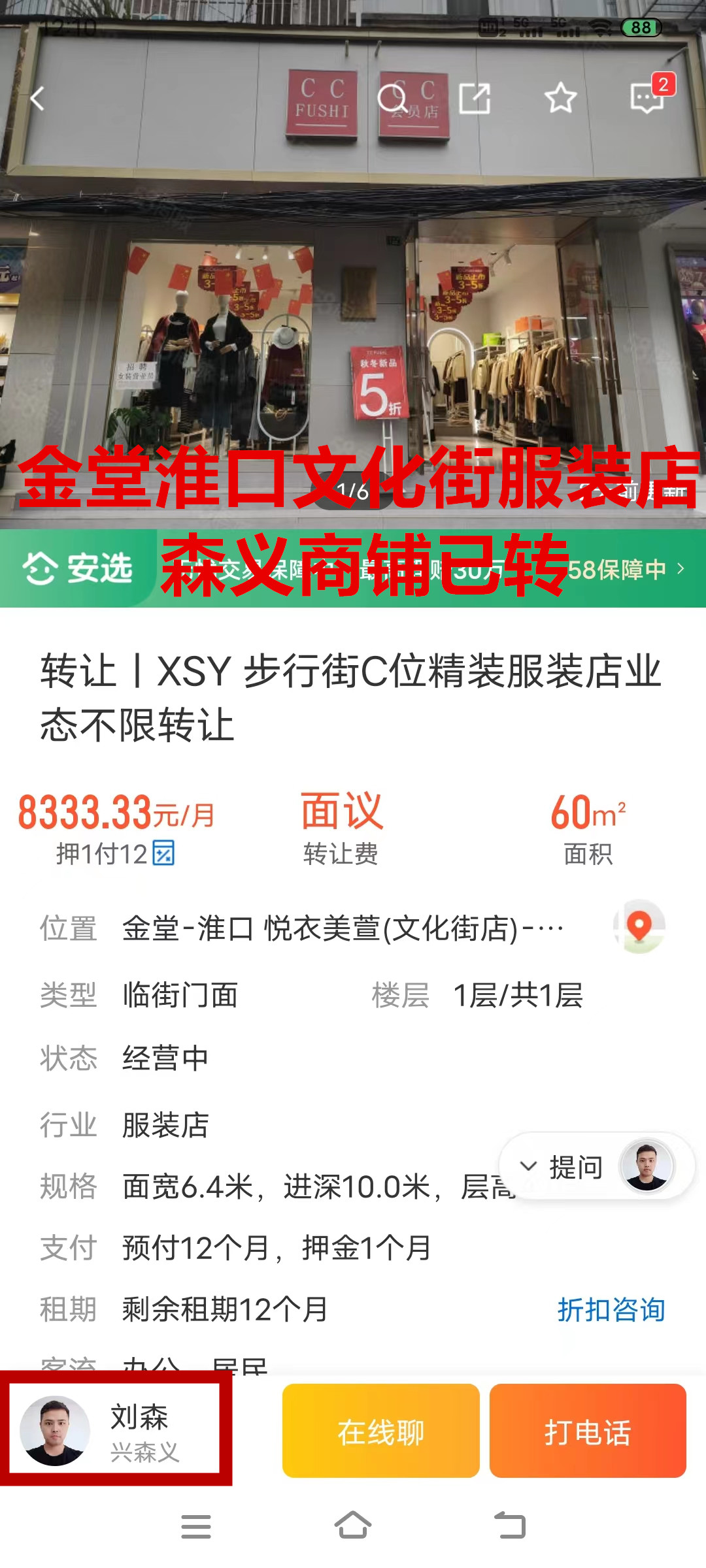706x1568 pixels.
Task: Go back using the top-left arrow
Action: [x=38, y=99]
